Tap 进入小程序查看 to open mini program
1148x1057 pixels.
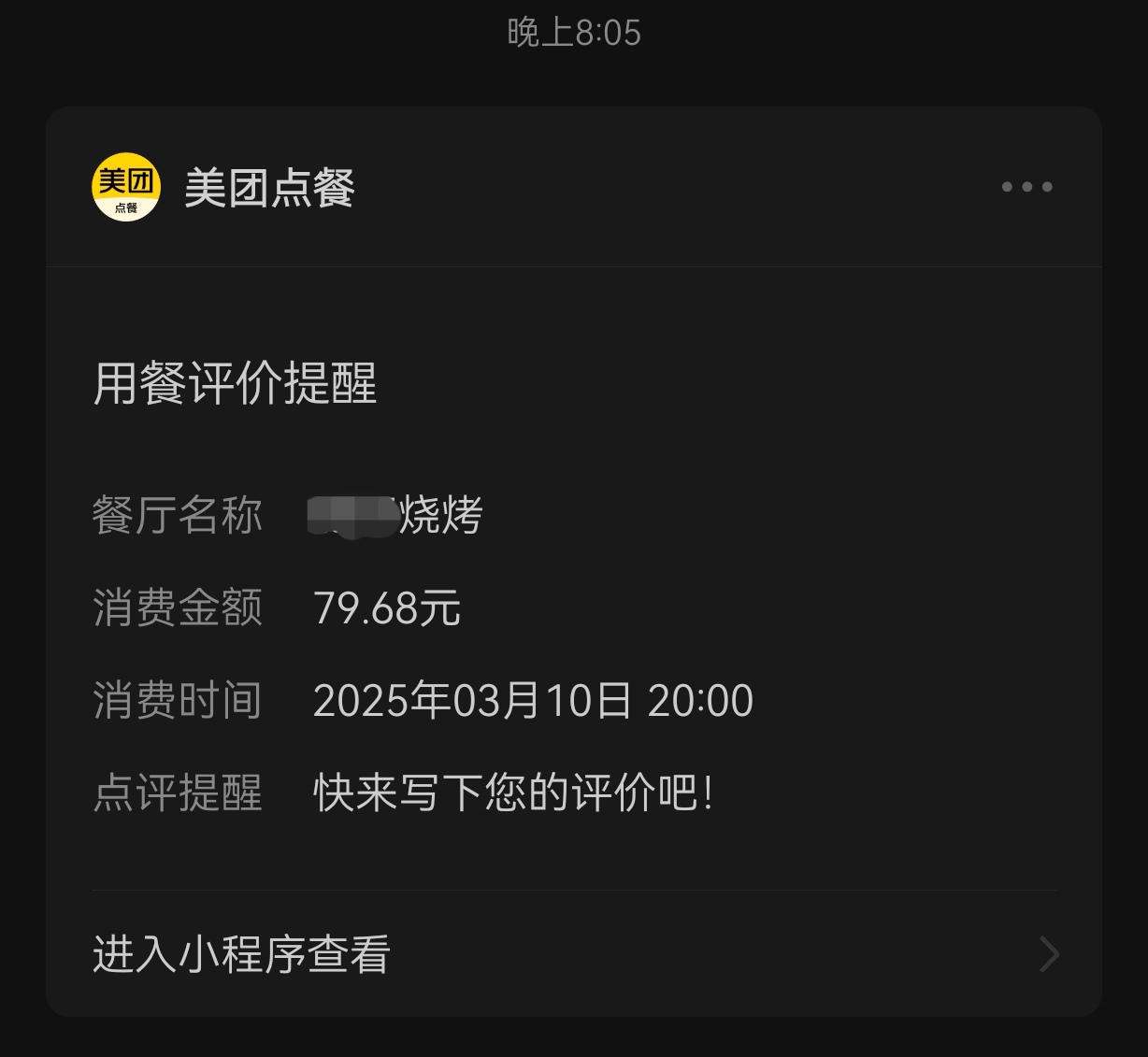coord(241,954)
